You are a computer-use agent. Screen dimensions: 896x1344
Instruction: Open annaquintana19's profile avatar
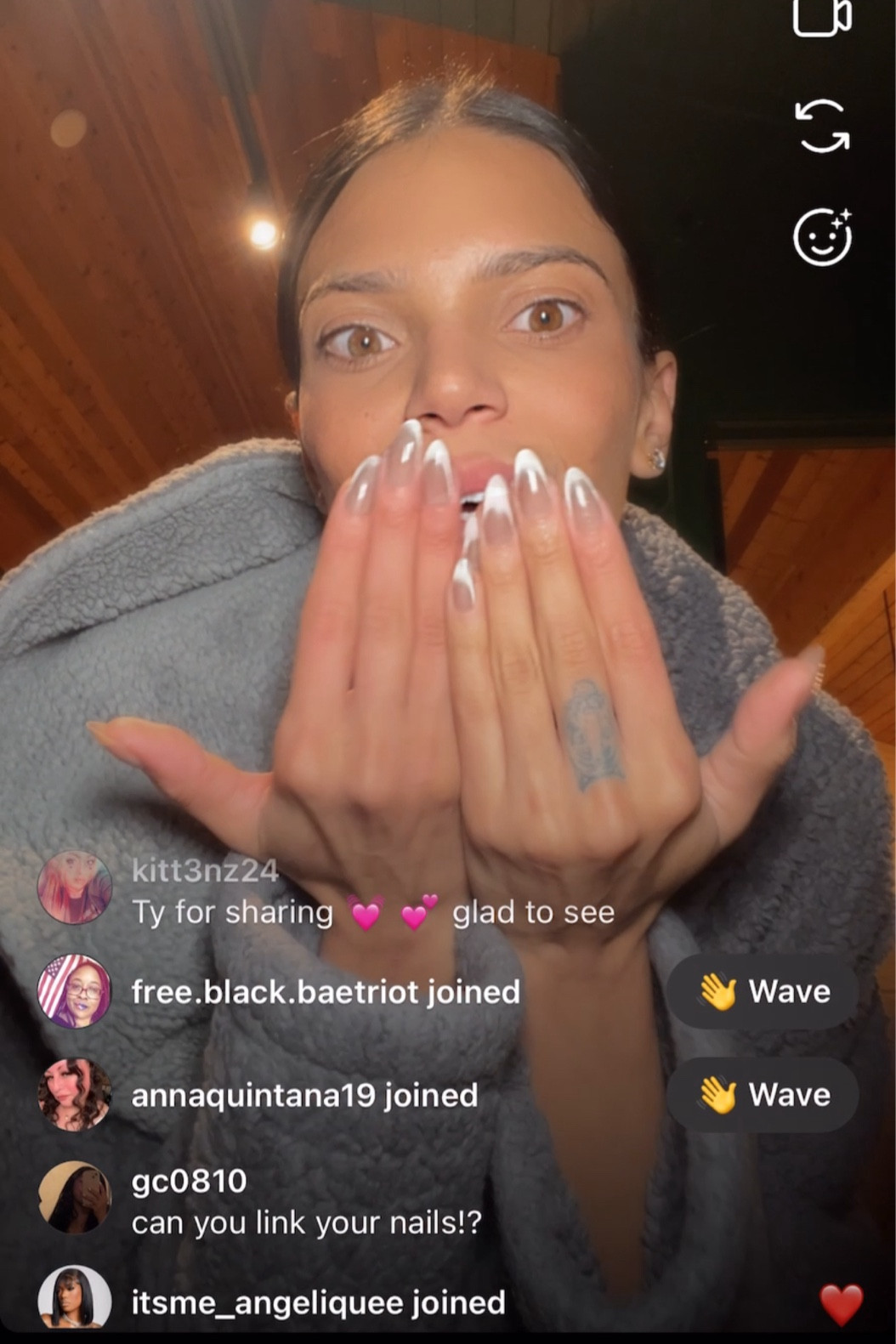point(75,1094)
